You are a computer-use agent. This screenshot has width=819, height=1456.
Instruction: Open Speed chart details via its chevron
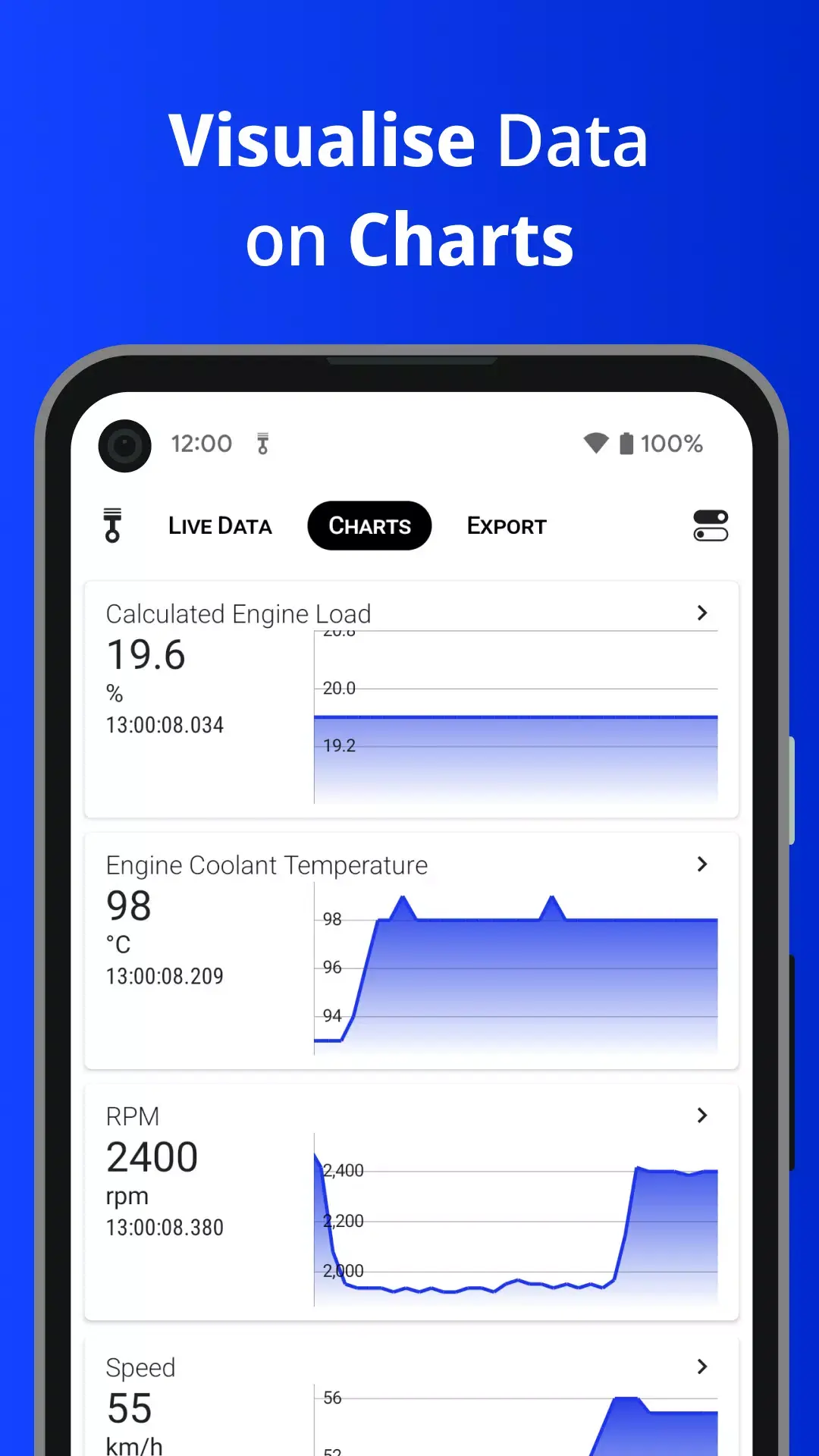[x=702, y=1367]
